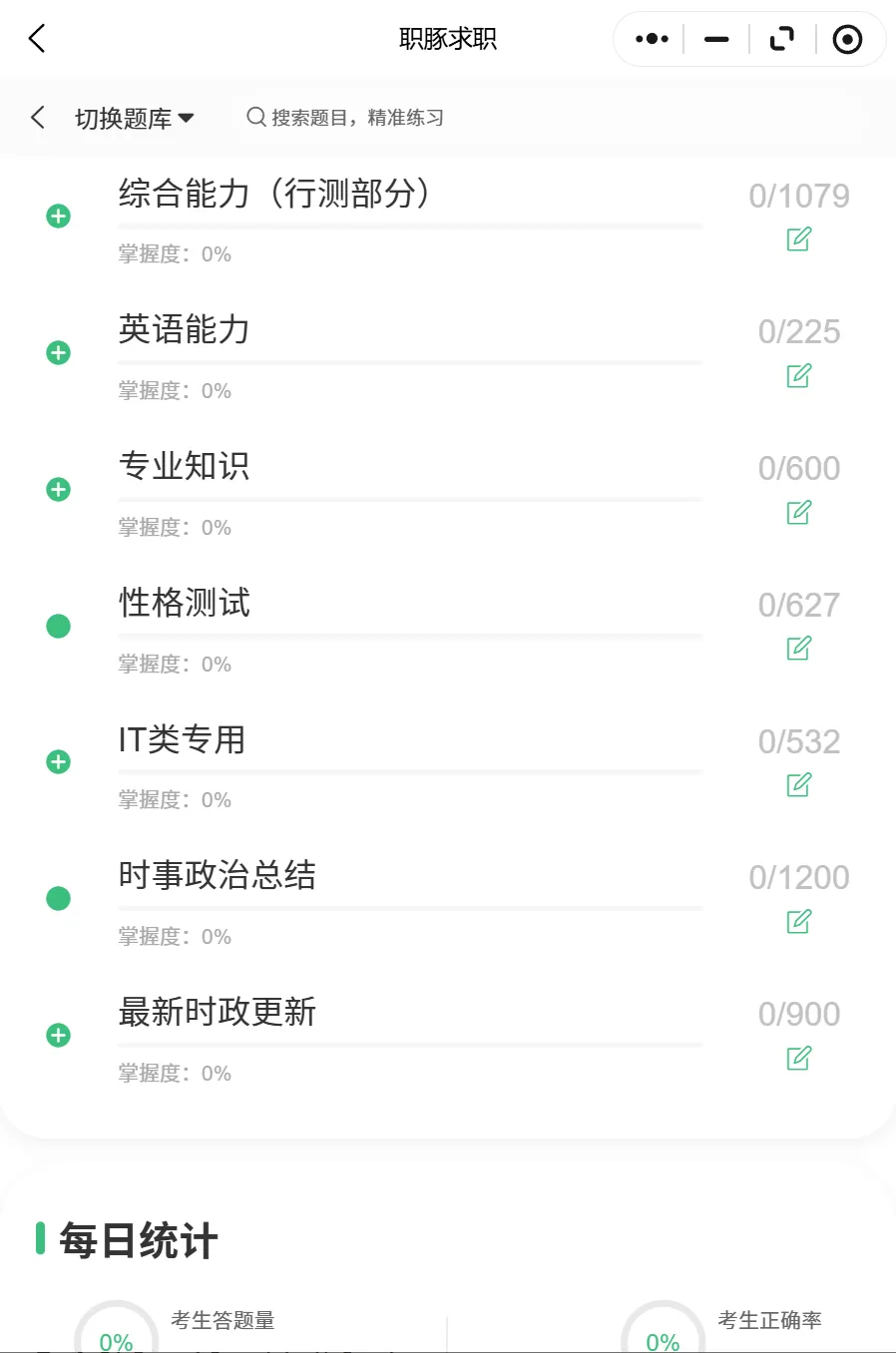Open 时事政治总结 practice via edit icon
Screen dimensions: 896x1353
coord(799,921)
